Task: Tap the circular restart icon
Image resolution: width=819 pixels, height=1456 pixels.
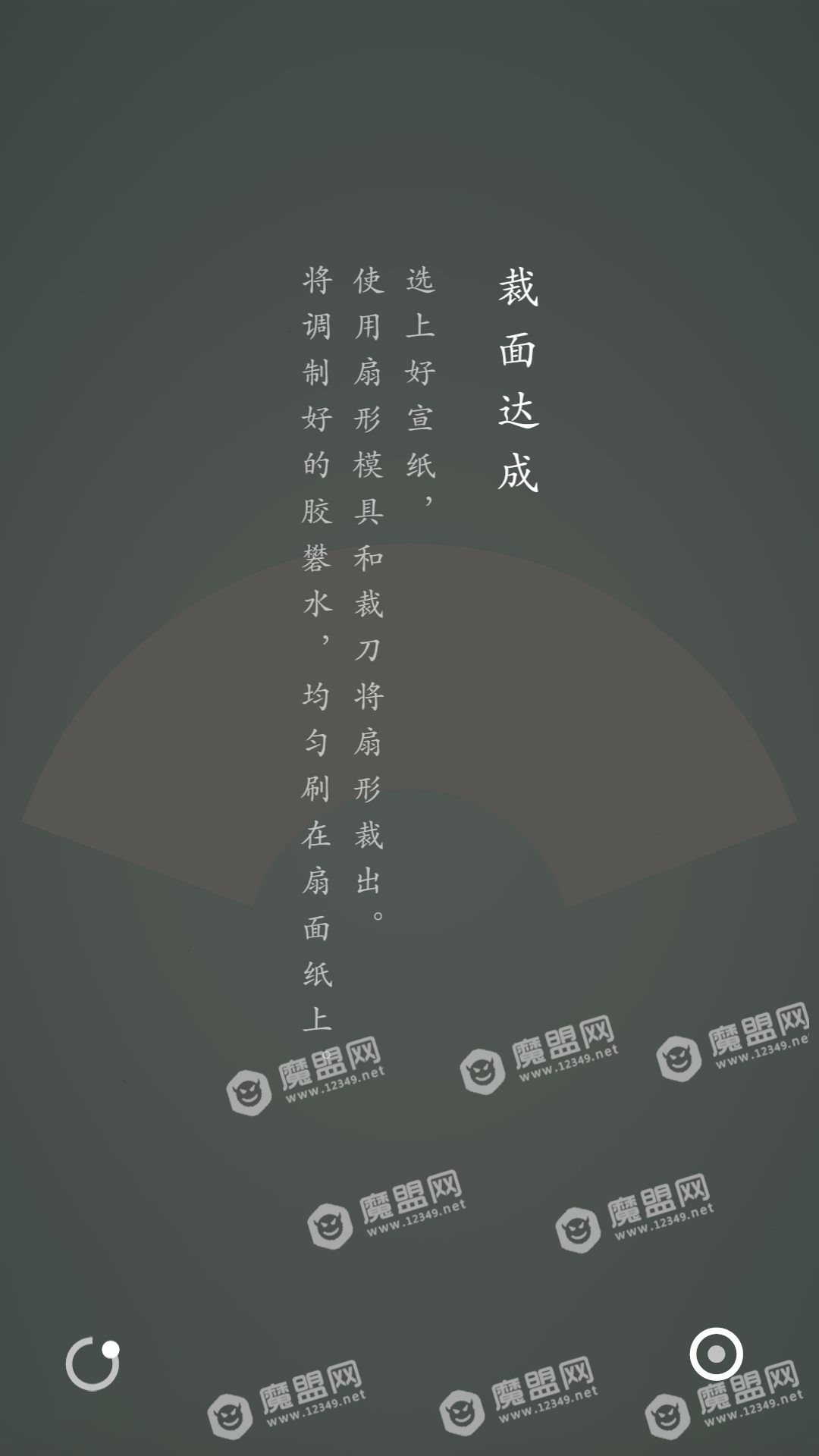Action: (x=93, y=1364)
